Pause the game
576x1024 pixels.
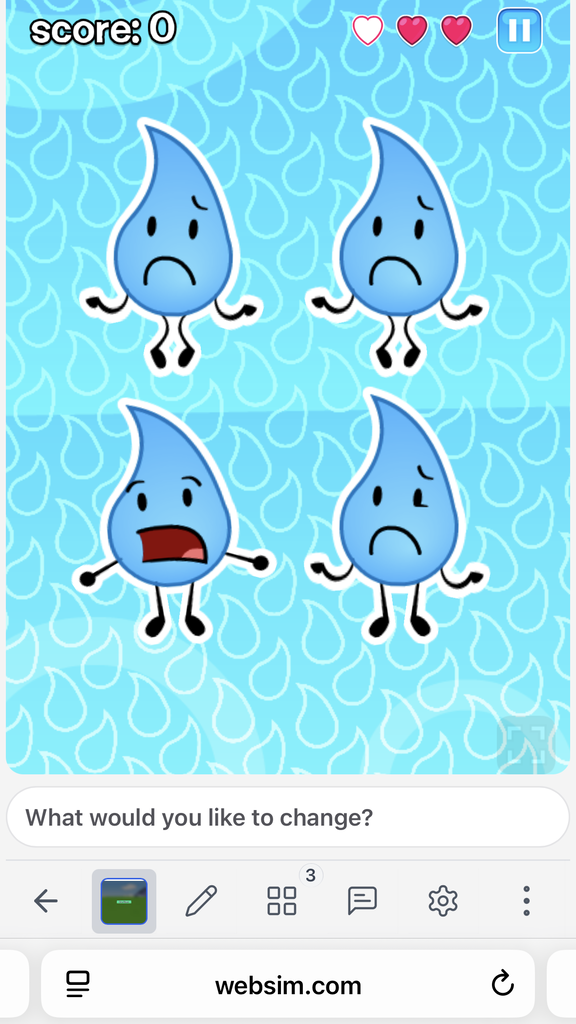tap(519, 30)
